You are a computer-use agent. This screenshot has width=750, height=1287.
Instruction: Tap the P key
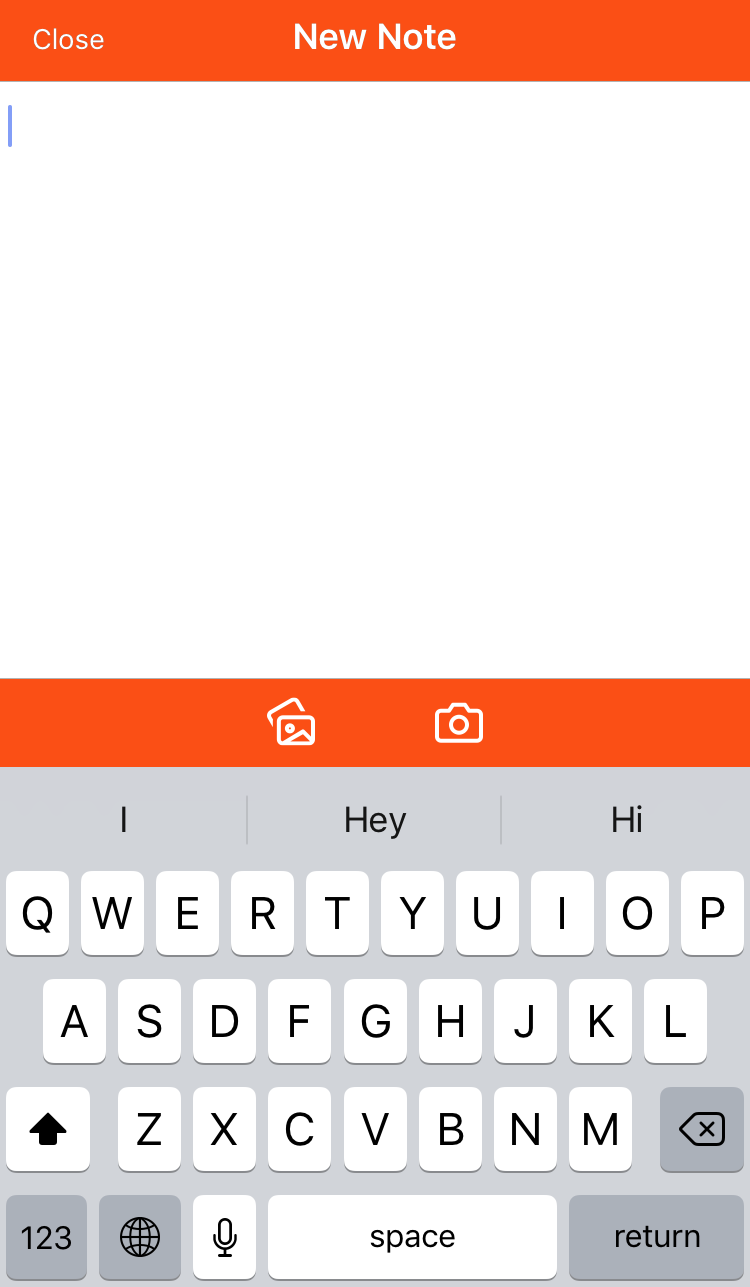point(712,913)
